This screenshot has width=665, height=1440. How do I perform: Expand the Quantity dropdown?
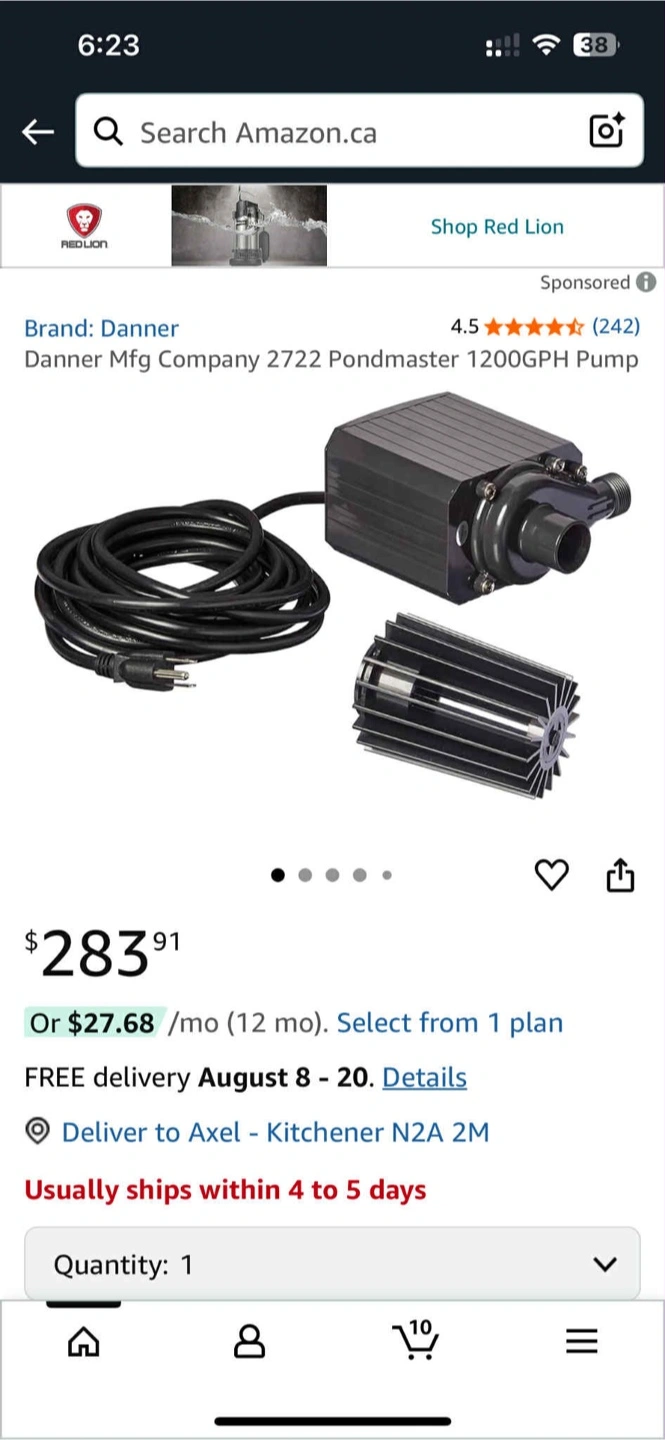pyautogui.click(x=332, y=1265)
